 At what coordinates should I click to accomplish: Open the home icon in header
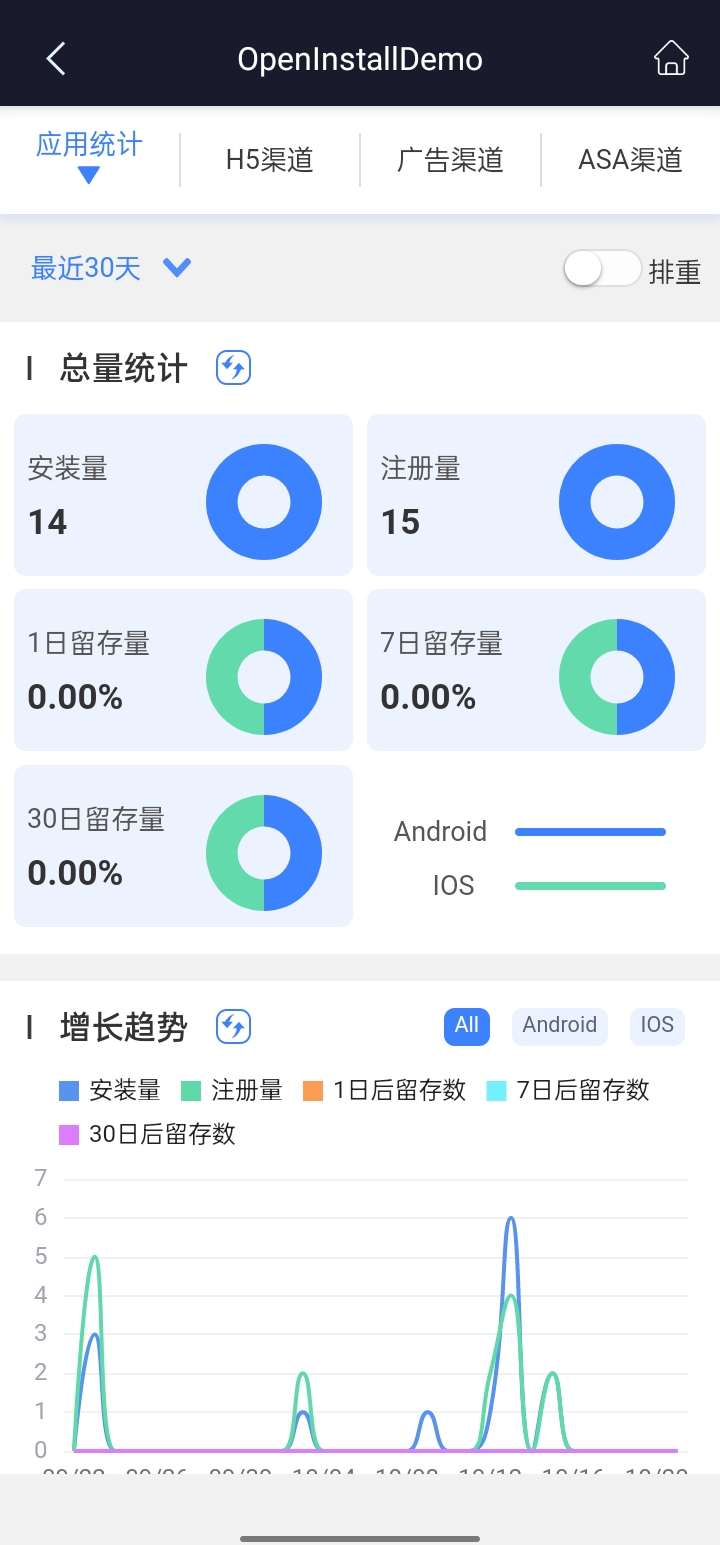pyautogui.click(x=671, y=58)
